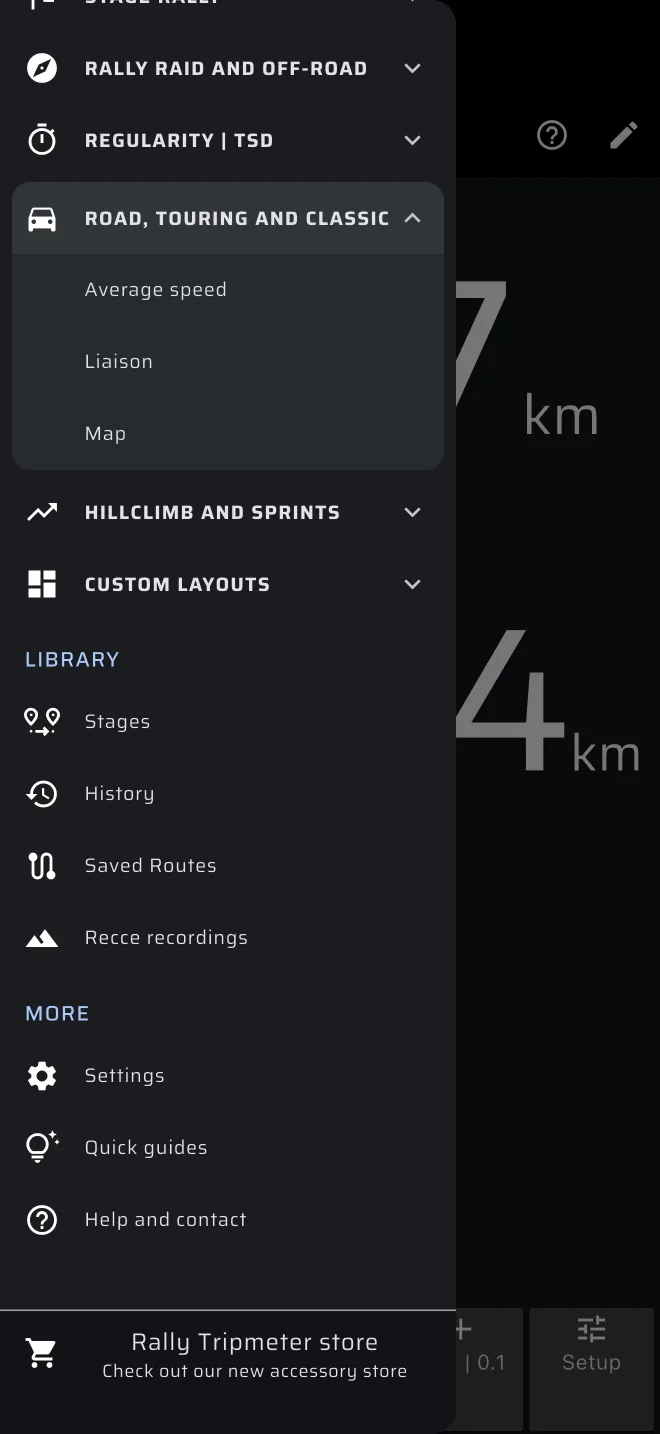The width and height of the screenshot is (660, 1434).
Task: Open Help and contact
Action: click(x=228, y=1220)
